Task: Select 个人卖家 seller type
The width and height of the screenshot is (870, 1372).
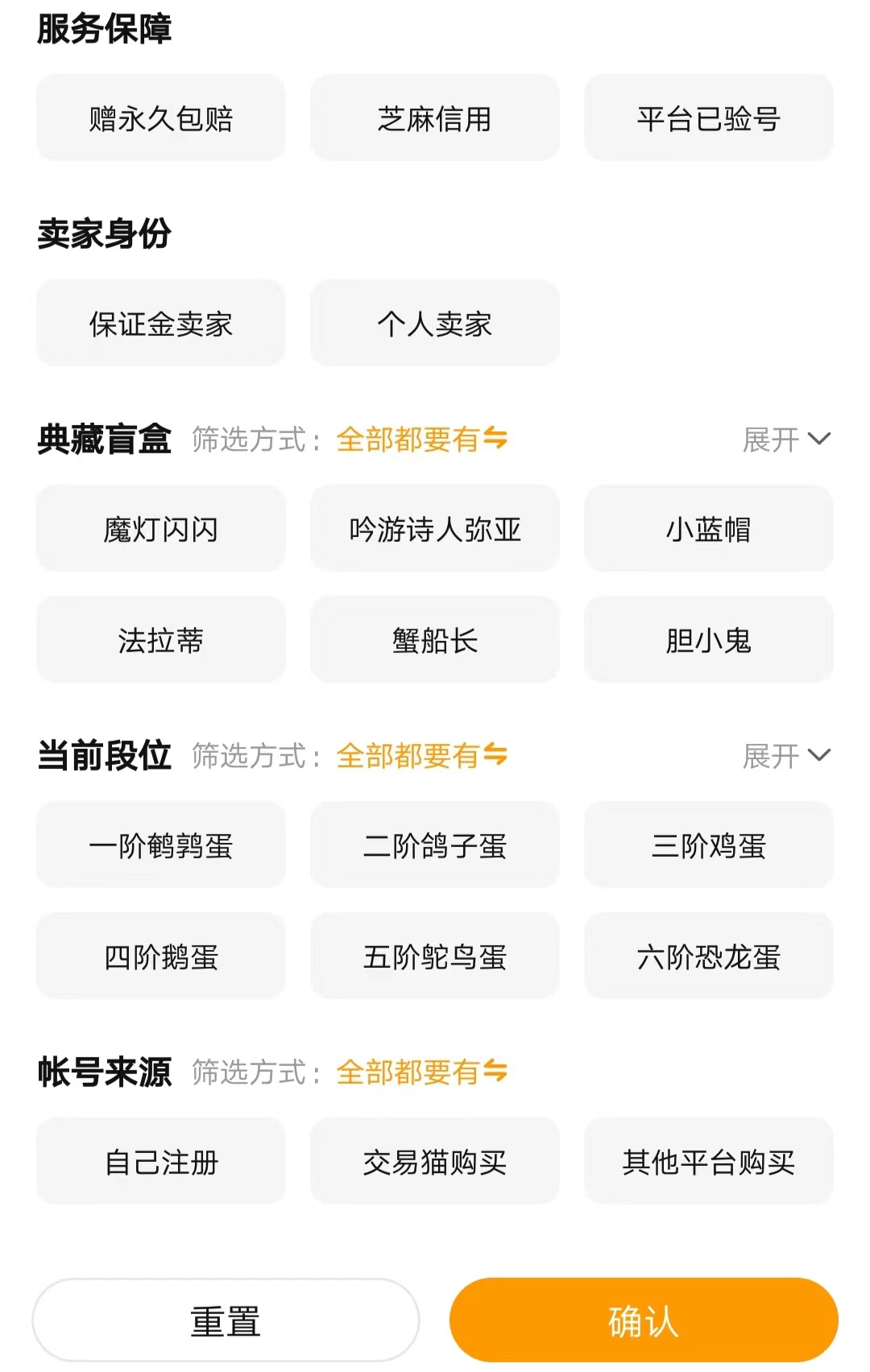Action: [435, 324]
